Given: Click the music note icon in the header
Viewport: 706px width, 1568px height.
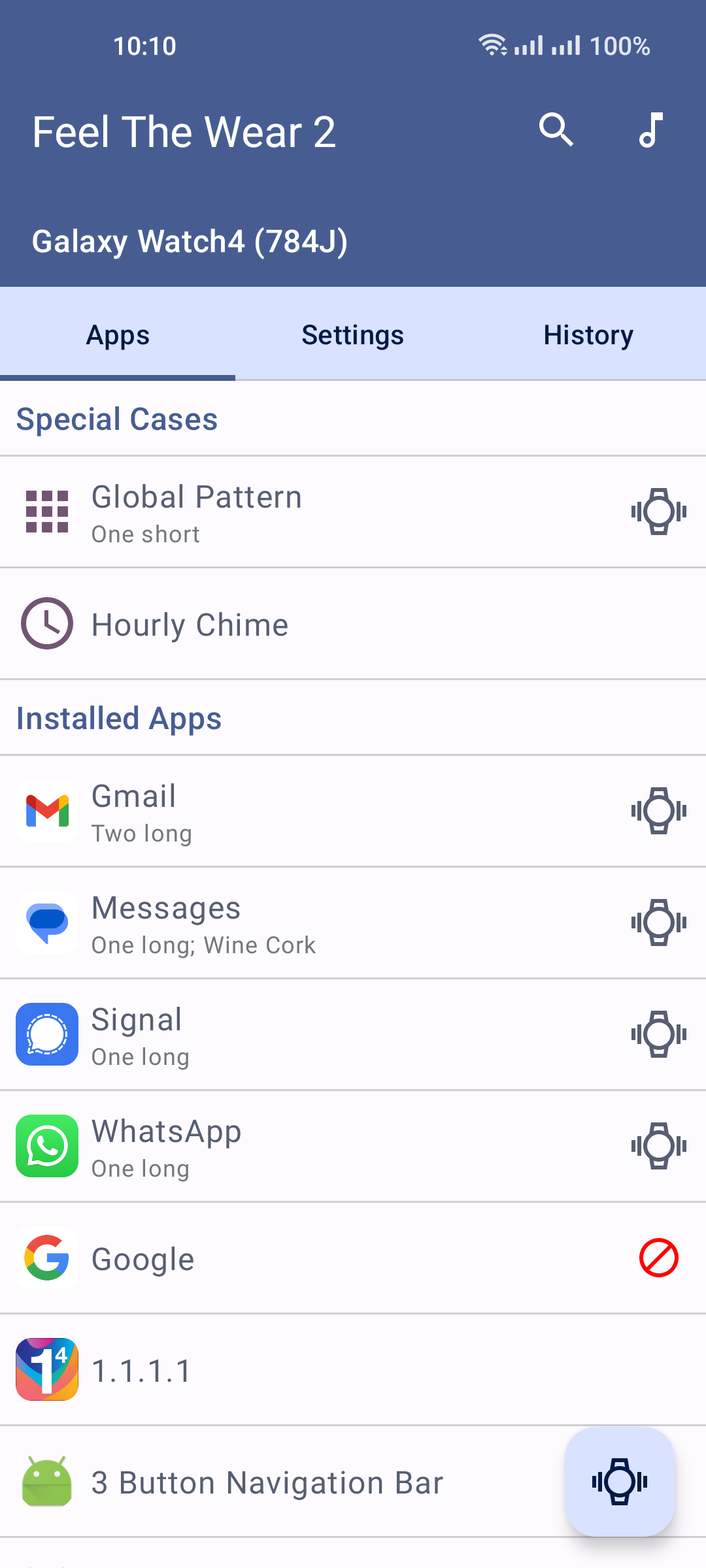Looking at the screenshot, I should 651,130.
